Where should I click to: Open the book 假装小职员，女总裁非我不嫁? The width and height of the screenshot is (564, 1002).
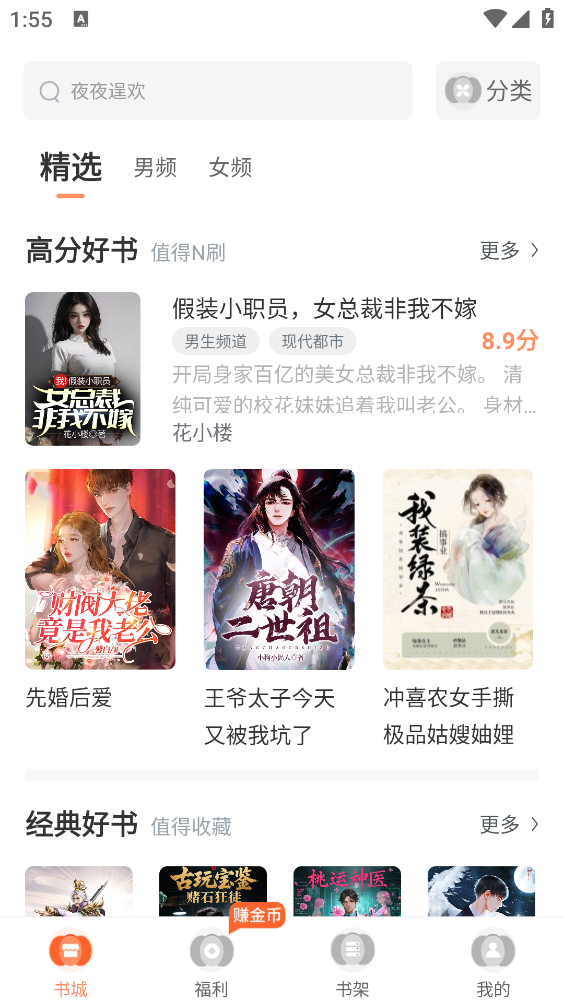(x=324, y=309)
